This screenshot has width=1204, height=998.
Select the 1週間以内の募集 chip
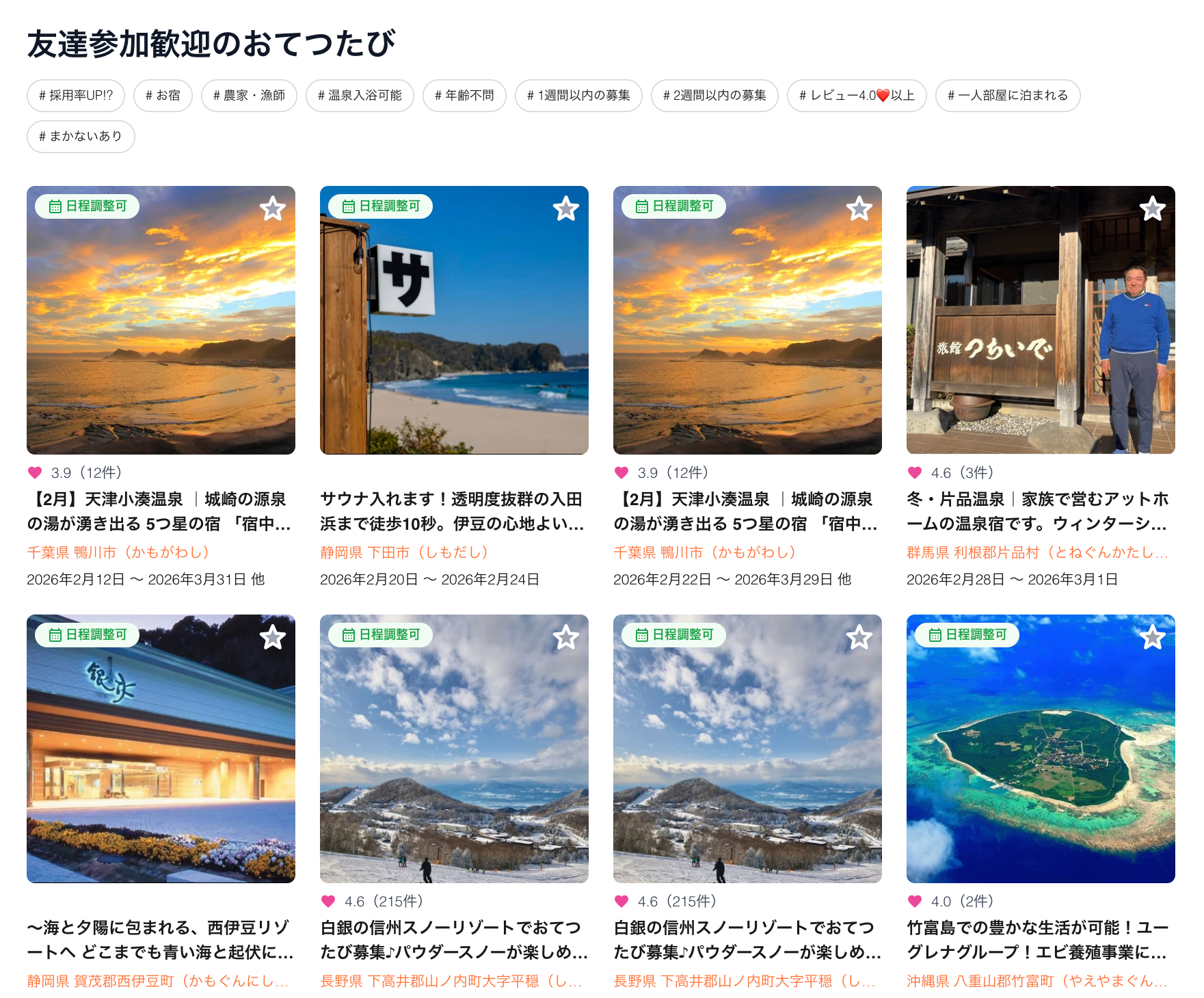(x=578, y=96)
